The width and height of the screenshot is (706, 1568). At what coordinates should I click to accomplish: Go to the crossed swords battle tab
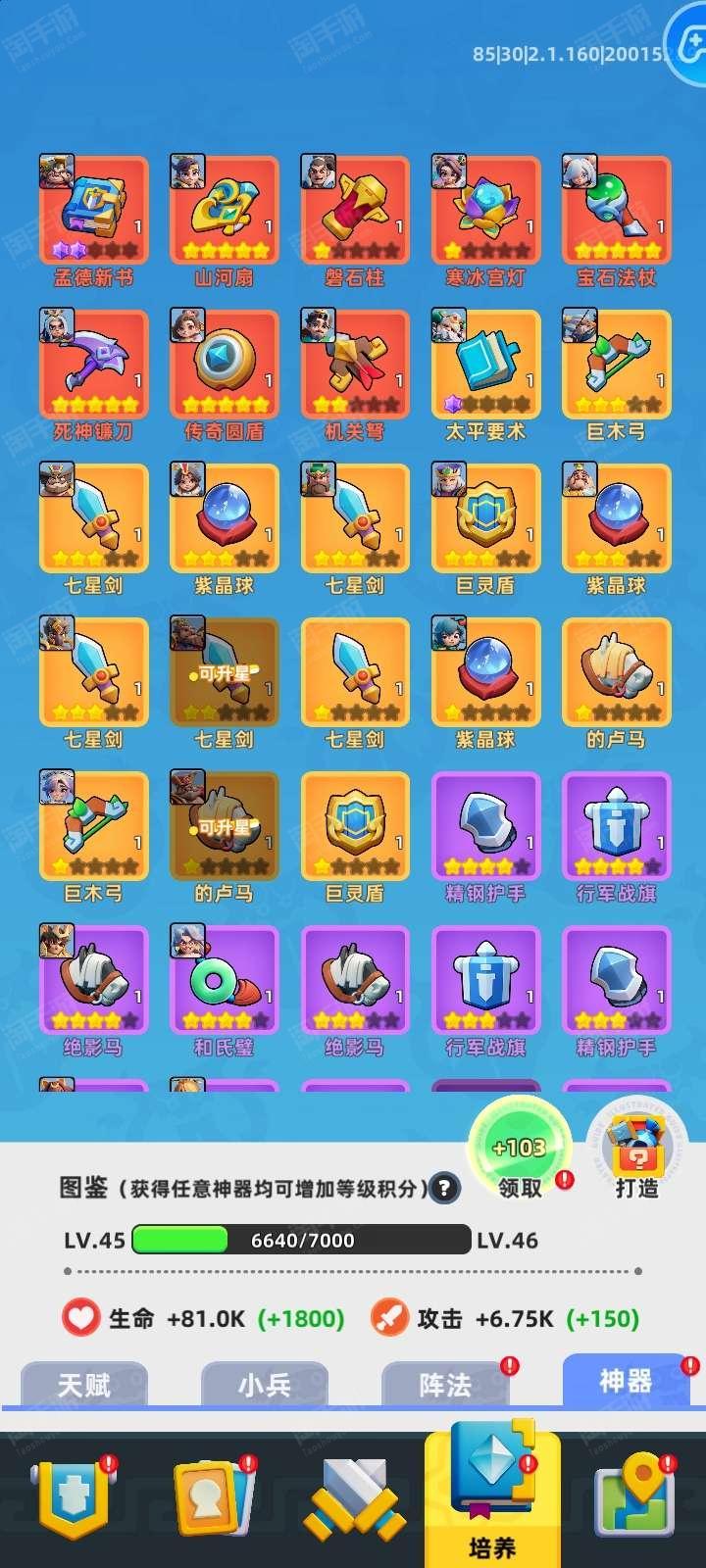(354, 1498)
